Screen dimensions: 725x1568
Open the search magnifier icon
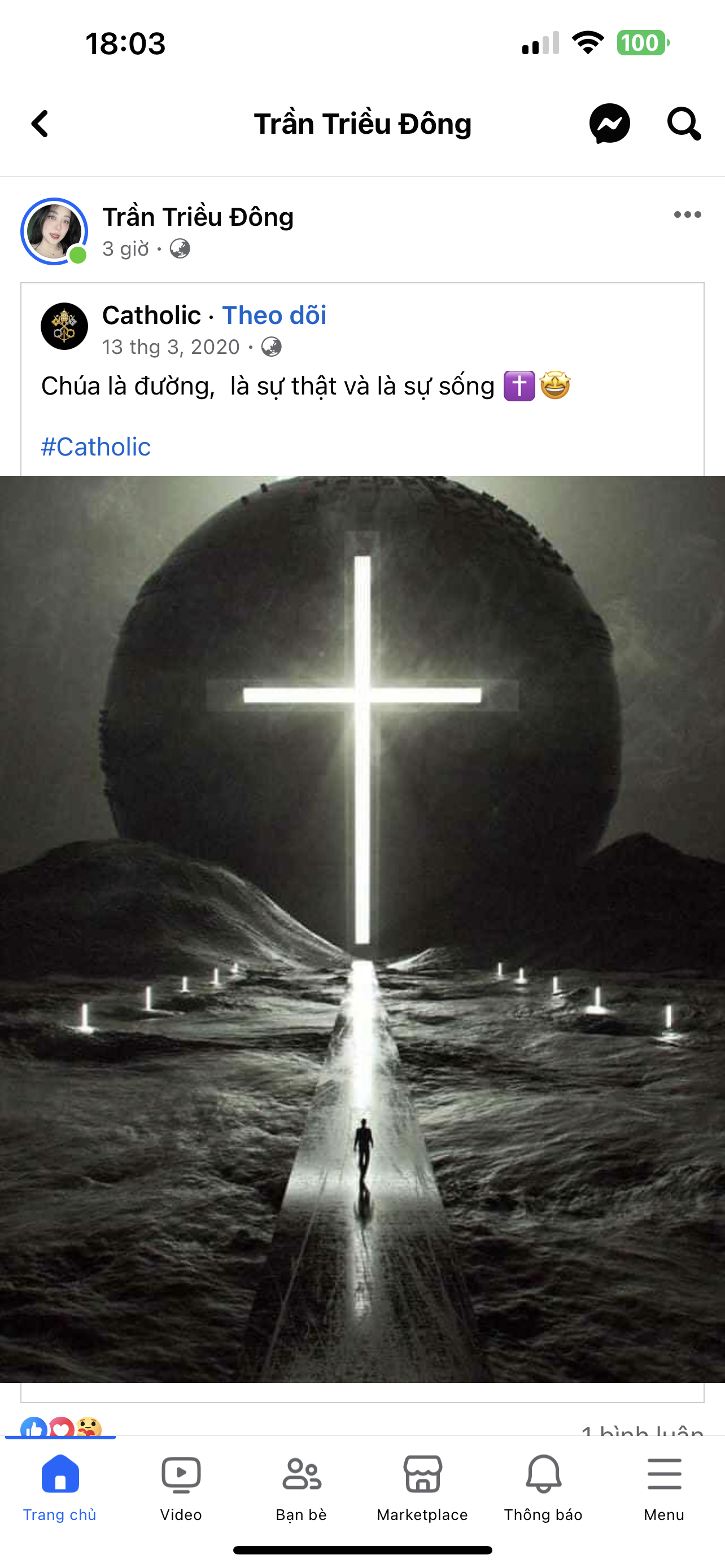coord(684,124)
